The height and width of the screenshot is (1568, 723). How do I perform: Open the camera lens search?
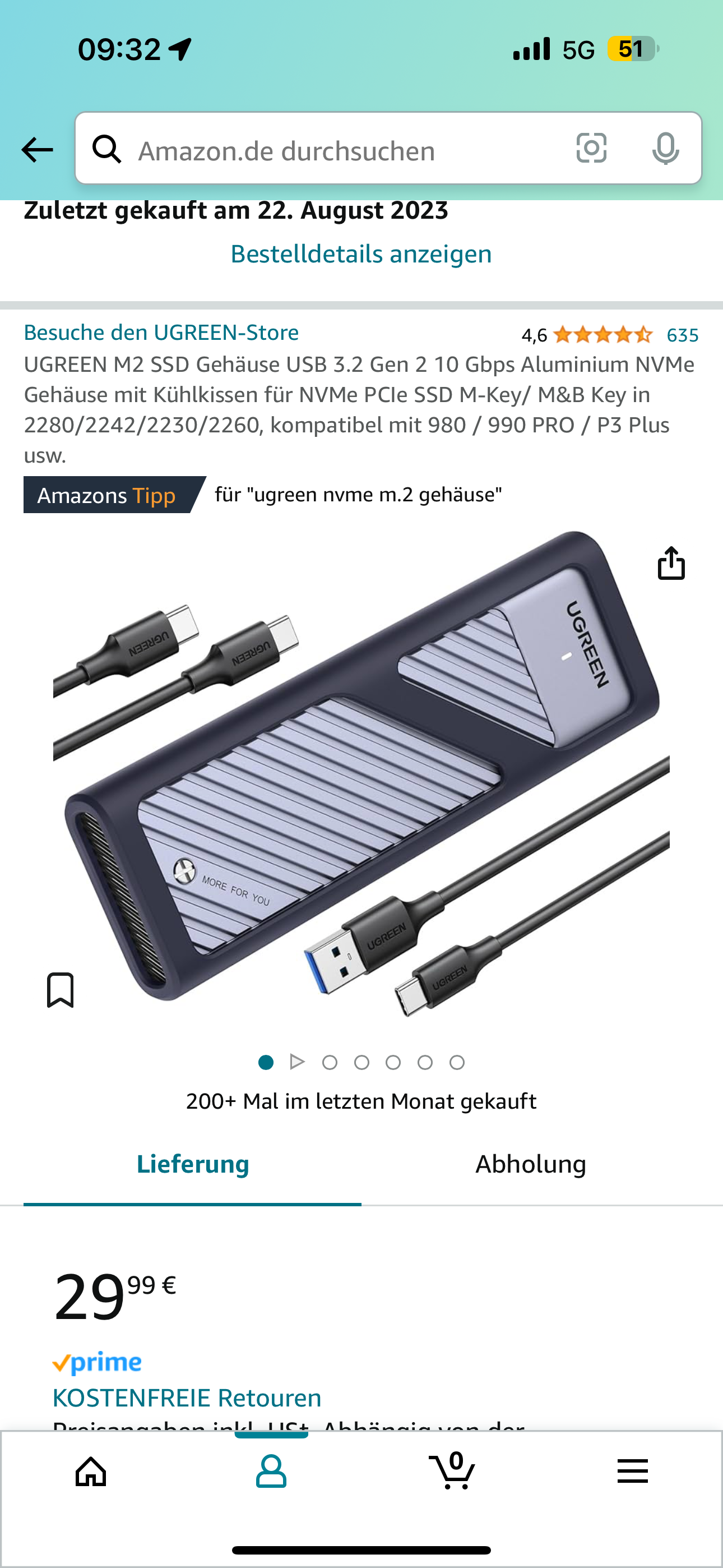[591, 149]
